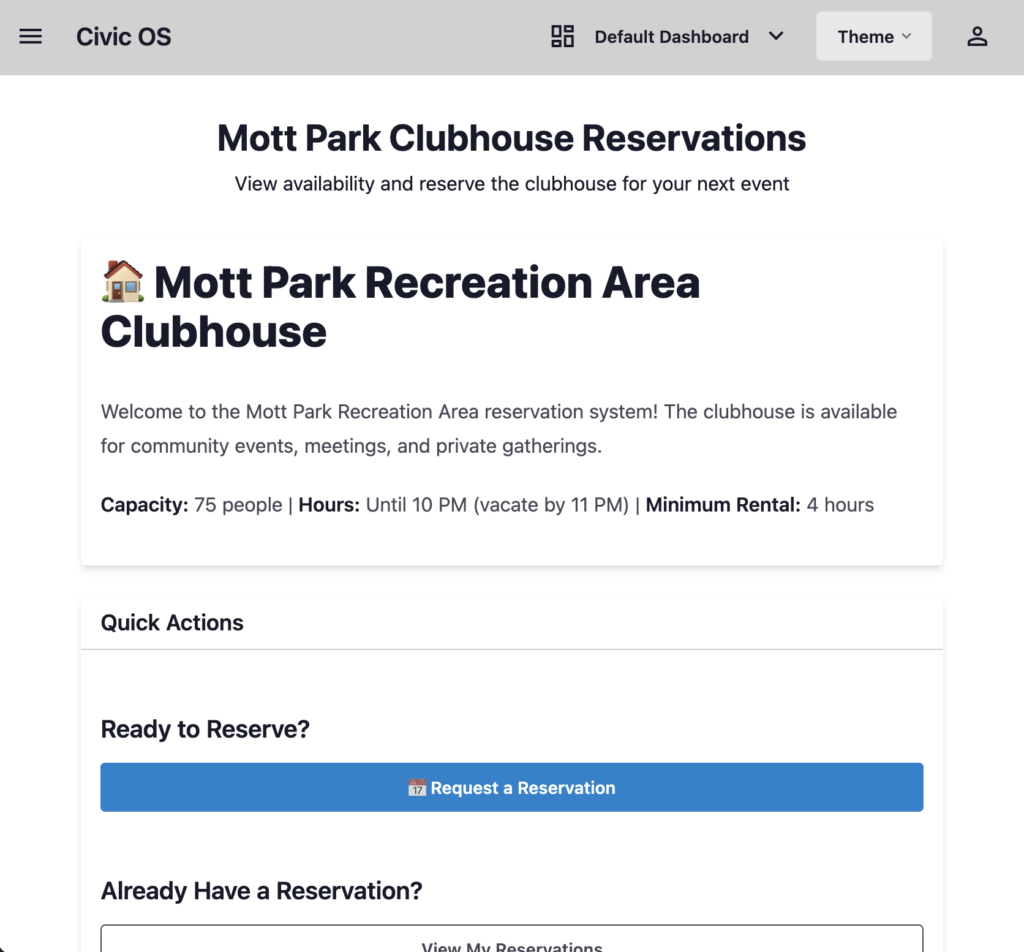
Task: Open the hamburger drawer menu
Action: tap(31, 37)
